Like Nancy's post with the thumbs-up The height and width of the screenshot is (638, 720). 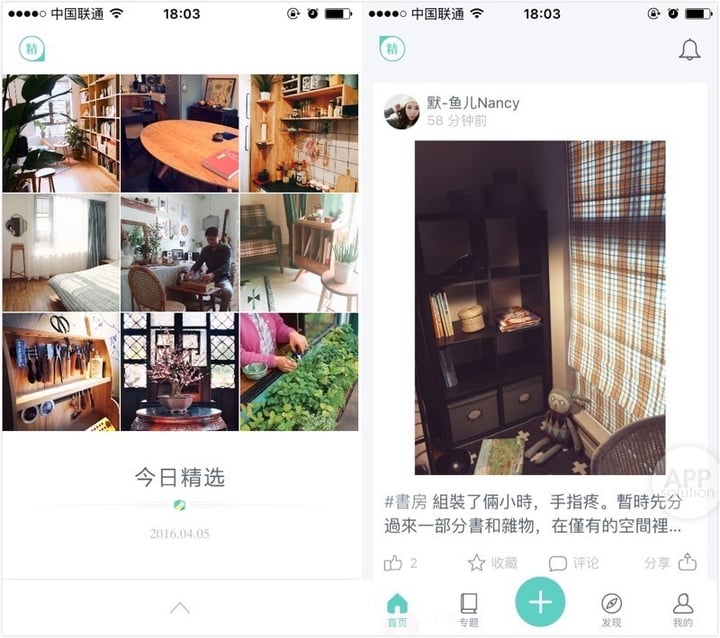coord(394,563)
